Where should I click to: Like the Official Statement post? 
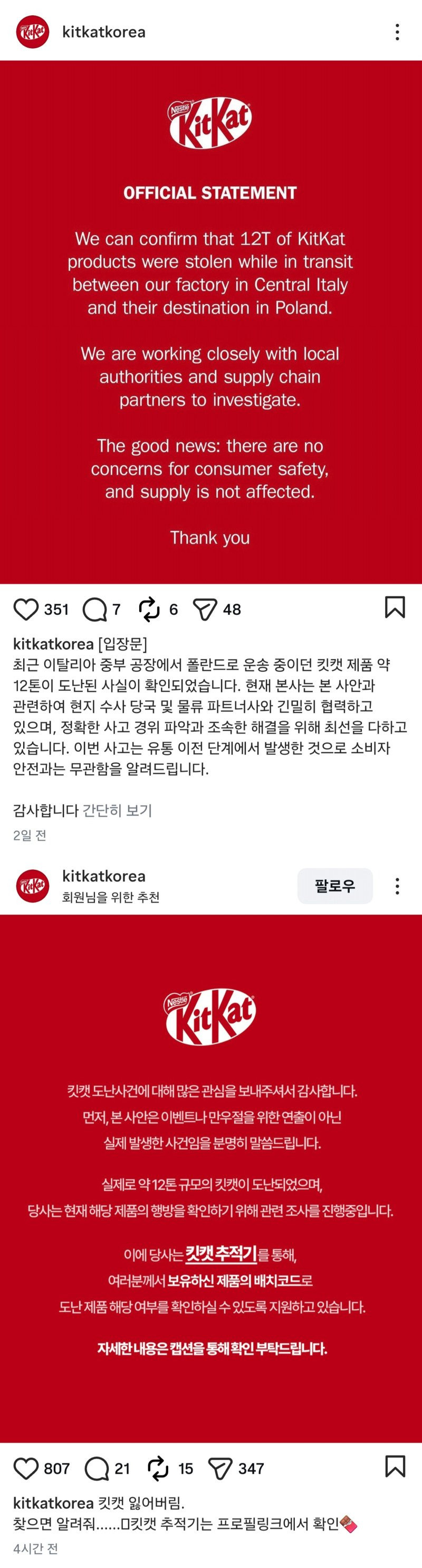[x=26, y=609]
